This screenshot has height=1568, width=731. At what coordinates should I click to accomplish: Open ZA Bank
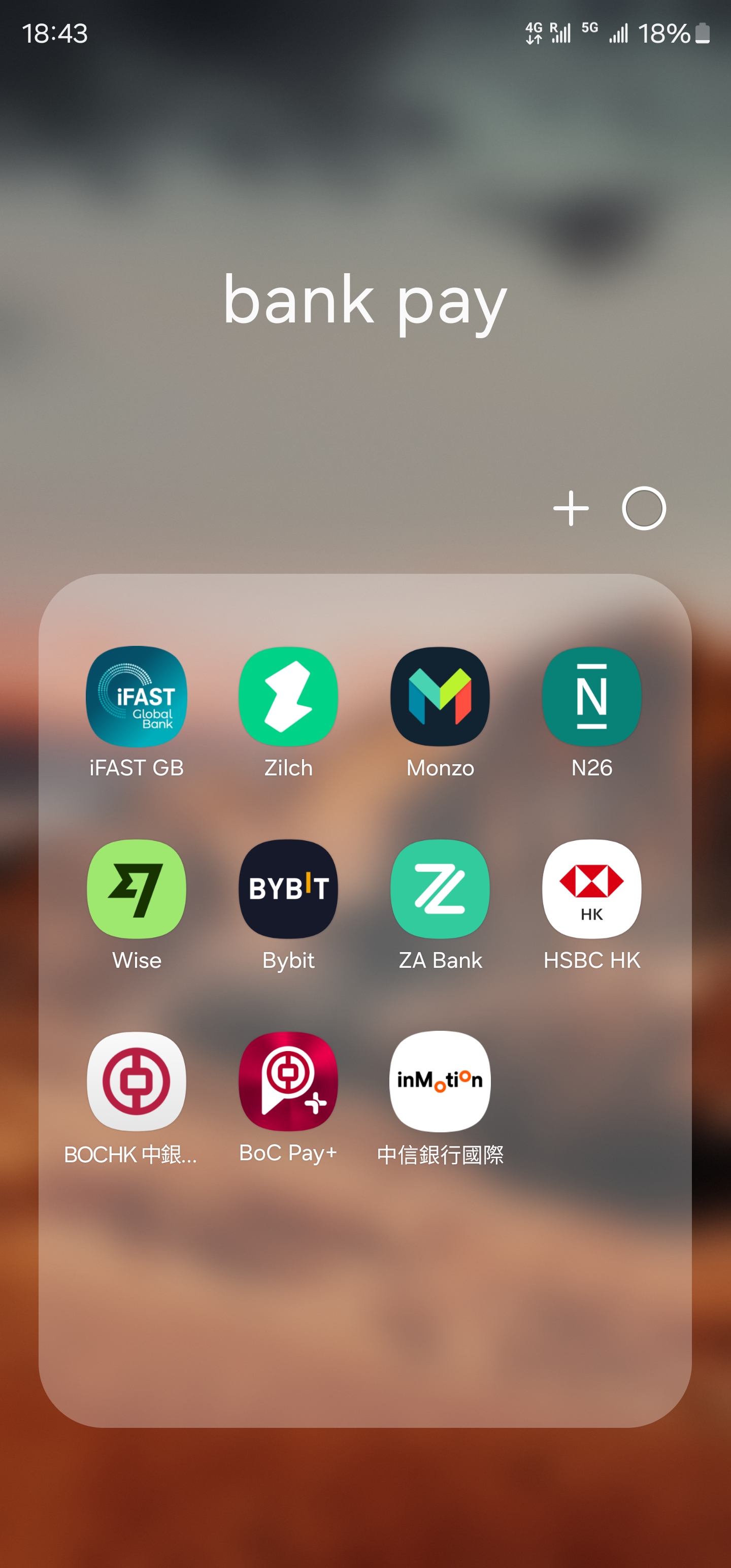(440, 889)
